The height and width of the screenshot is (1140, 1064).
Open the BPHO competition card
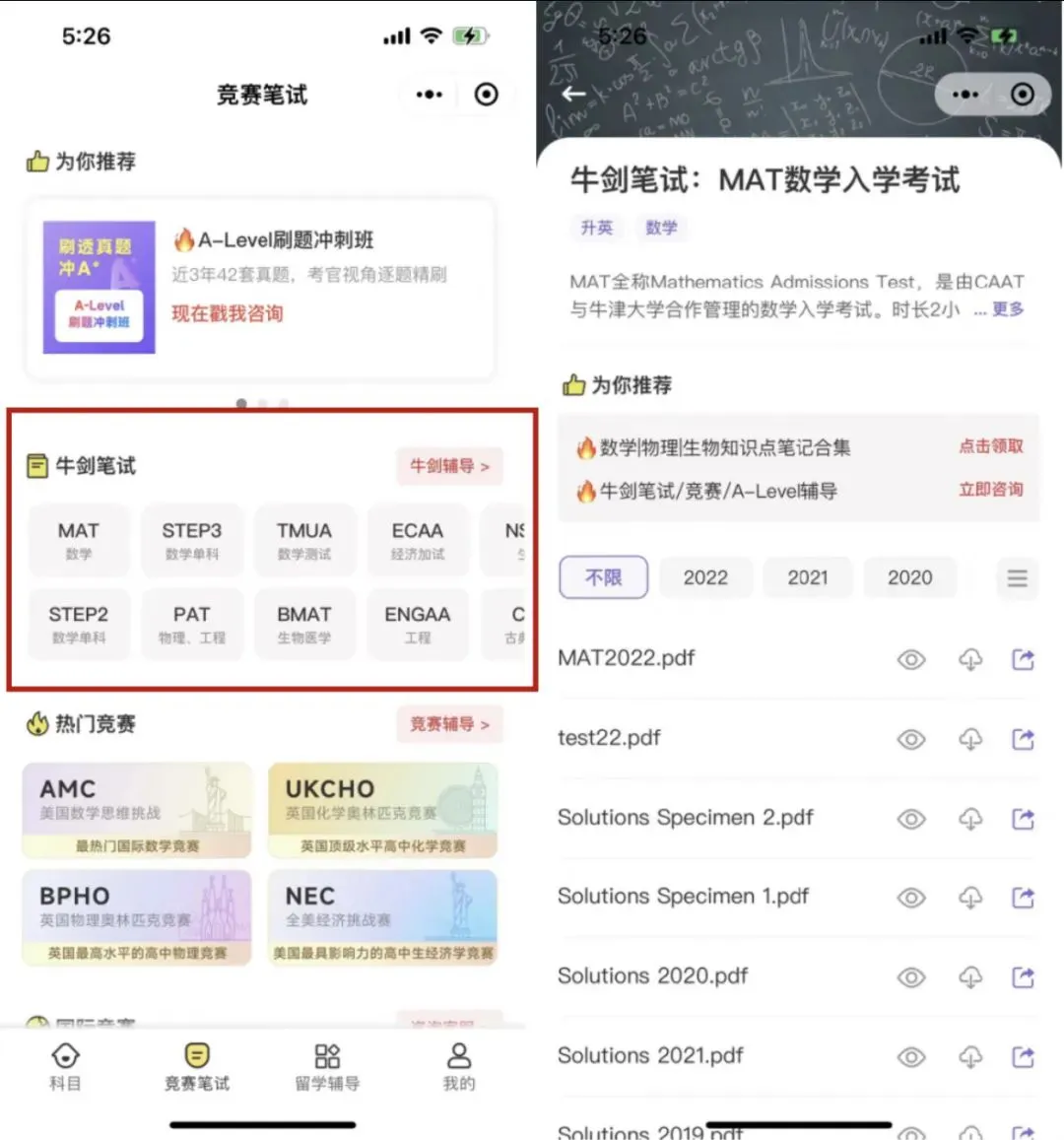pyautogui.click(x=137, y=916)
